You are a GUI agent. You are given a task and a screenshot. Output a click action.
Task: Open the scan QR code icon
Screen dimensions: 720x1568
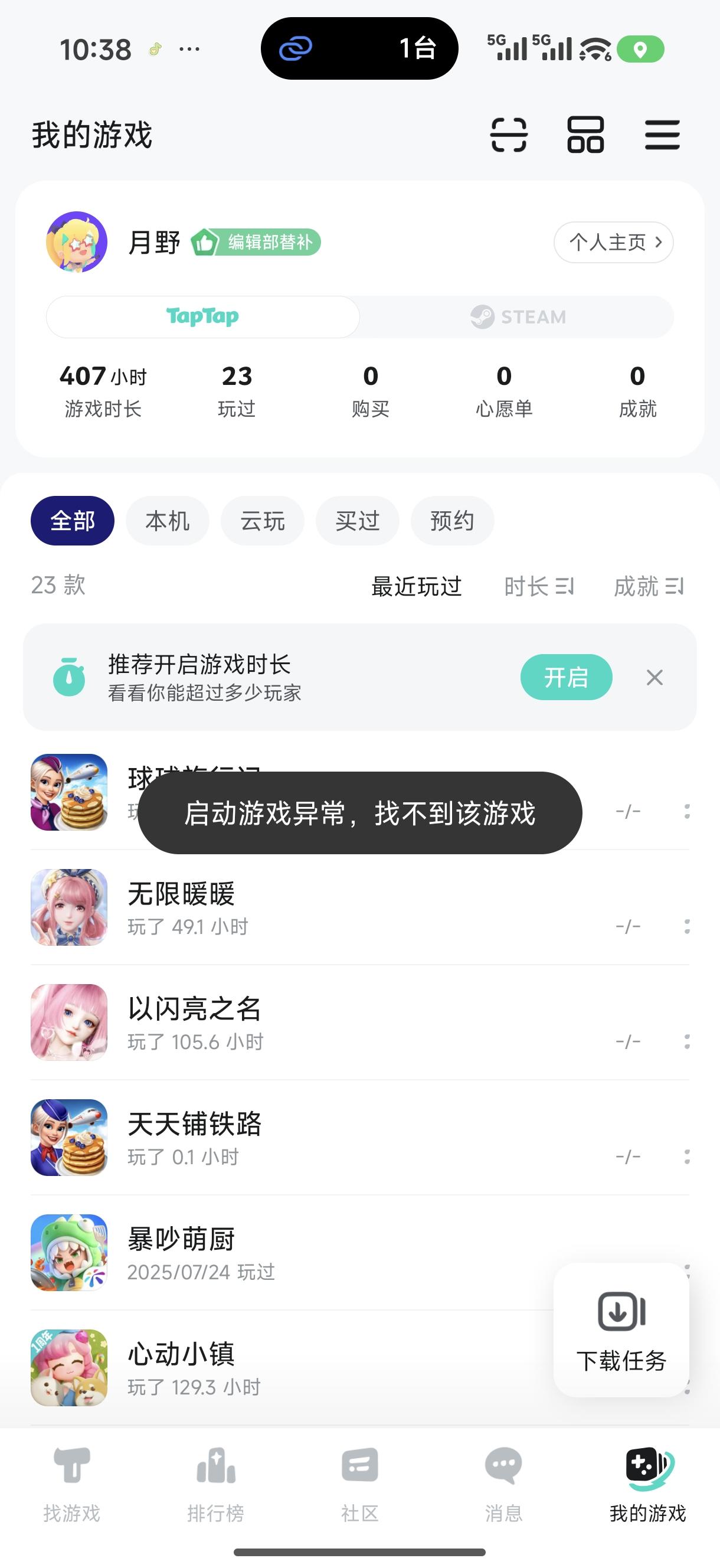pyautogui.click(x=509, y=135)
